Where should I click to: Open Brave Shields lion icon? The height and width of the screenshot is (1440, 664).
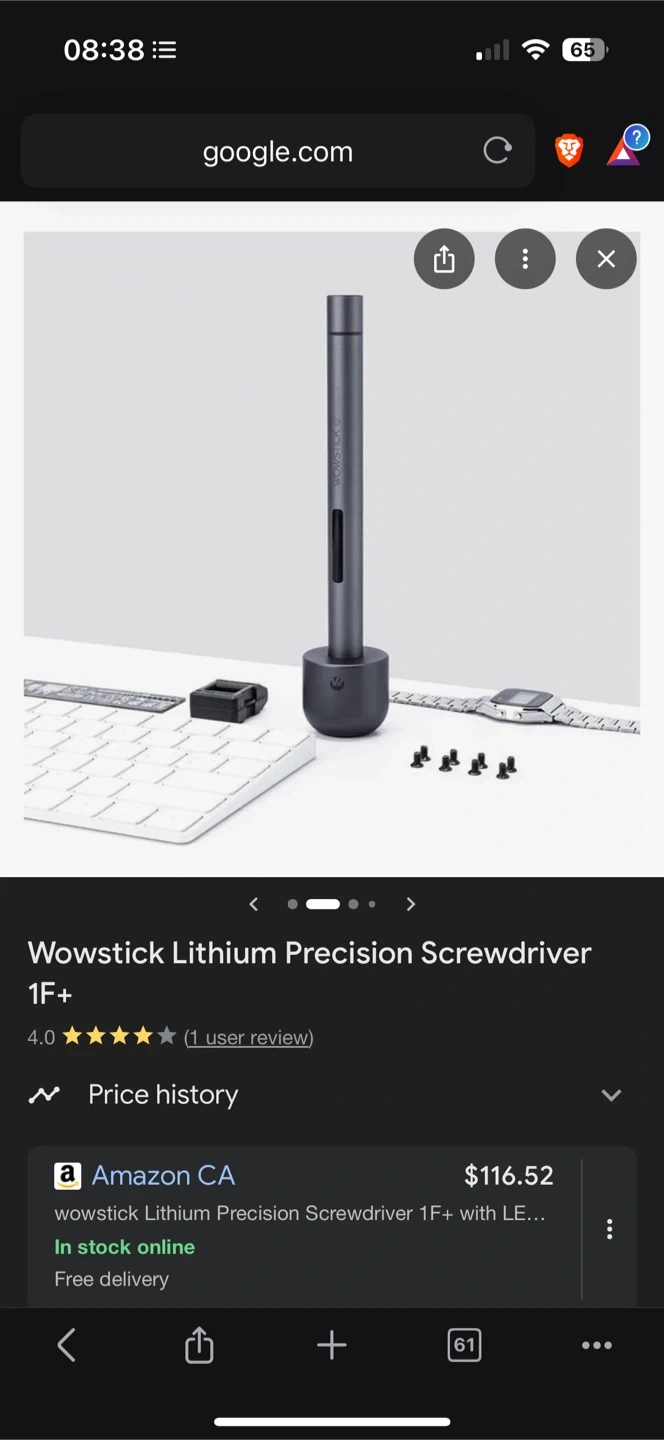coord(569,151)
